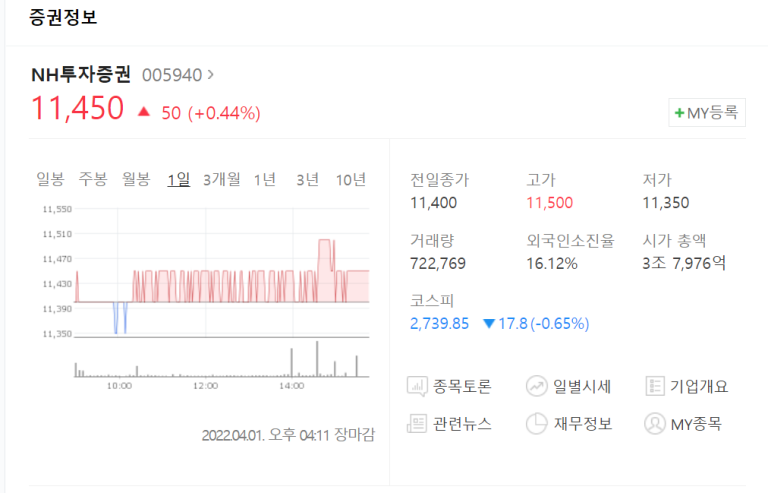Show the 1년 chart range
The width and height of the screenshot is (768, 493).
click(x=265, y=179)
